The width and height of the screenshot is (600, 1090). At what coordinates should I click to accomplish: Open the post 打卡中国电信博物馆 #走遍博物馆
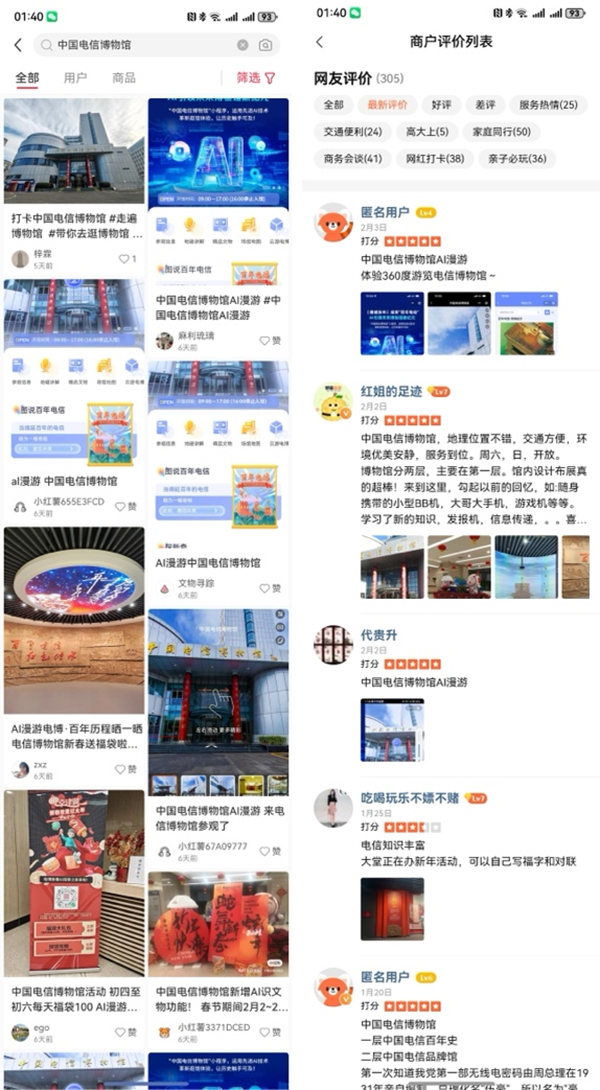(74, 225)
